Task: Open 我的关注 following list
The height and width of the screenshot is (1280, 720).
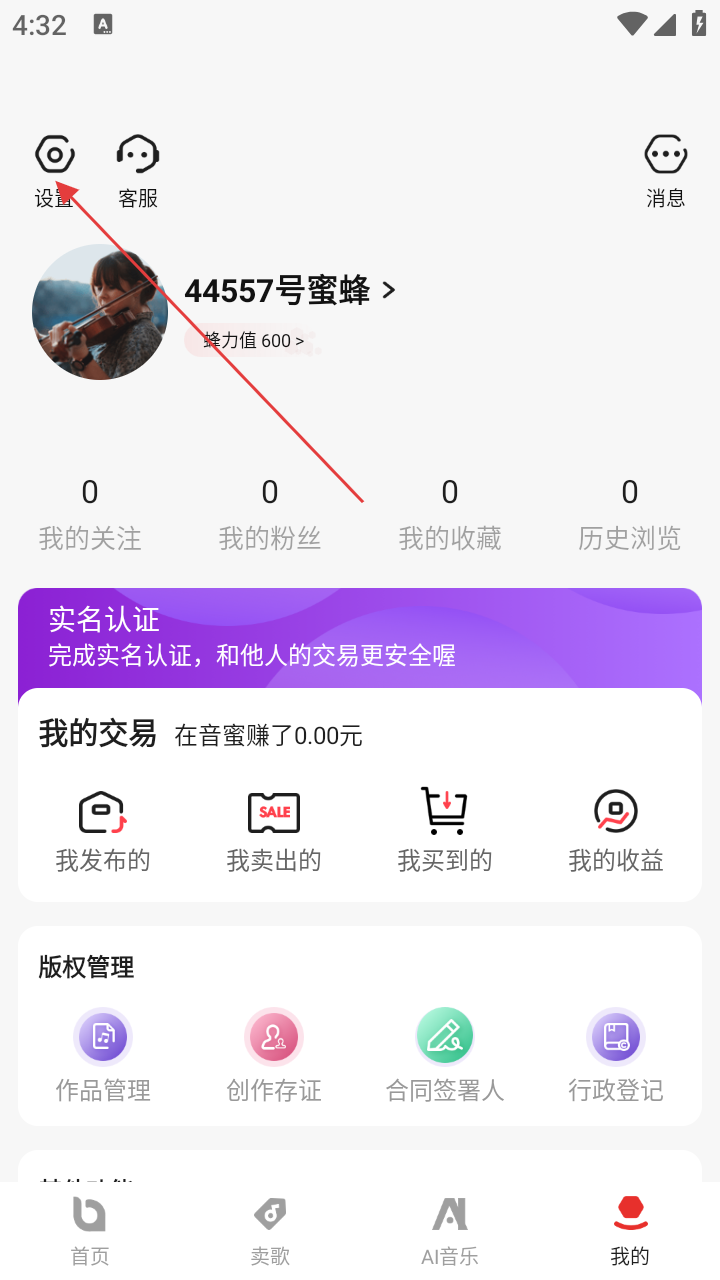Action: click(x=90, y=515)
